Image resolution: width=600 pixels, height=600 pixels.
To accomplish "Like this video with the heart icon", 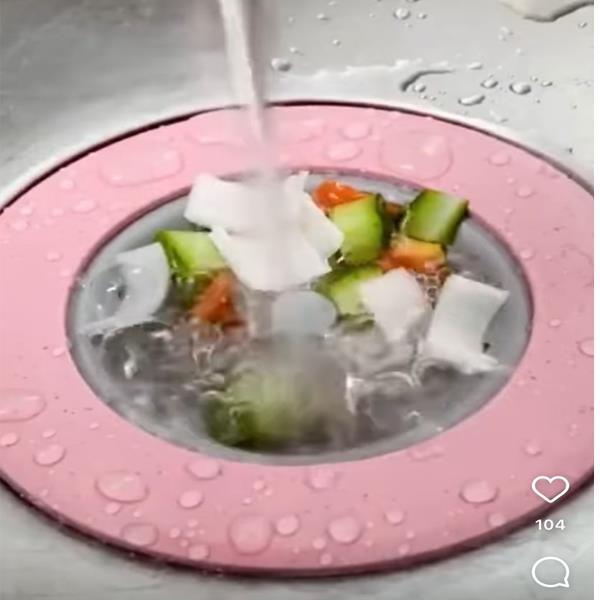I will point(550,489).
